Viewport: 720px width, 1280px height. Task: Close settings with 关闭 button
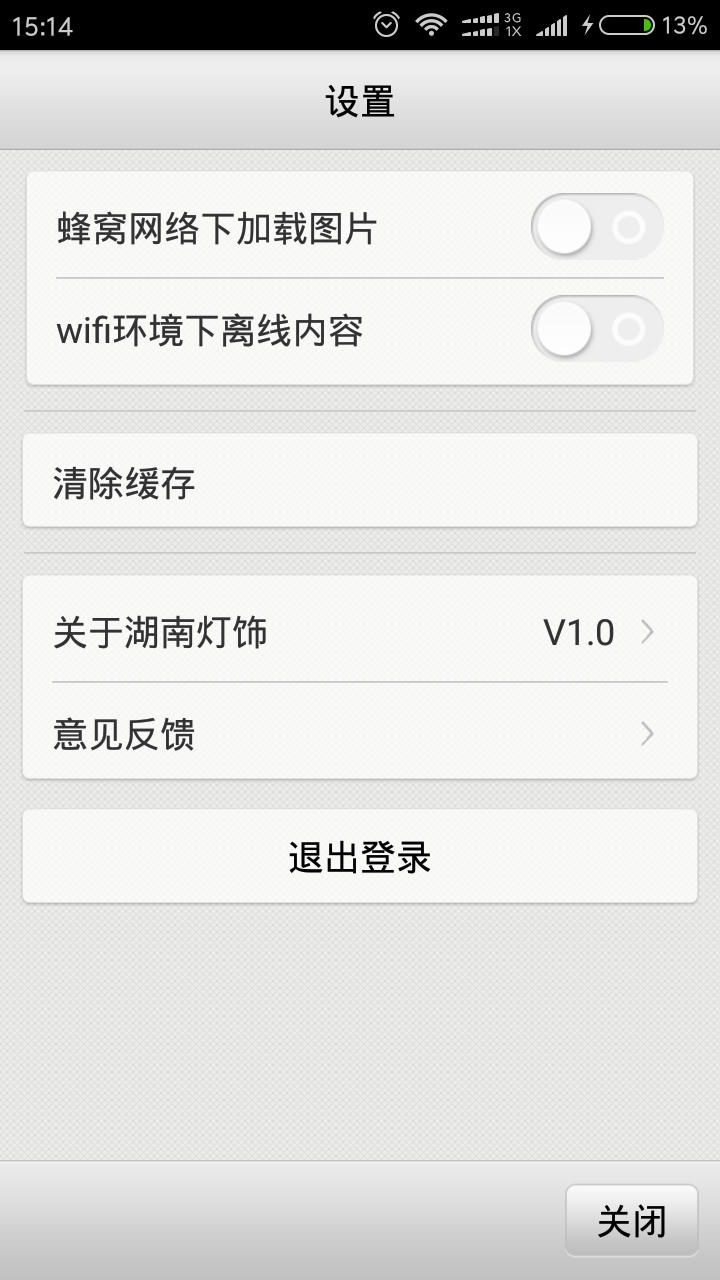(631, 1221)
